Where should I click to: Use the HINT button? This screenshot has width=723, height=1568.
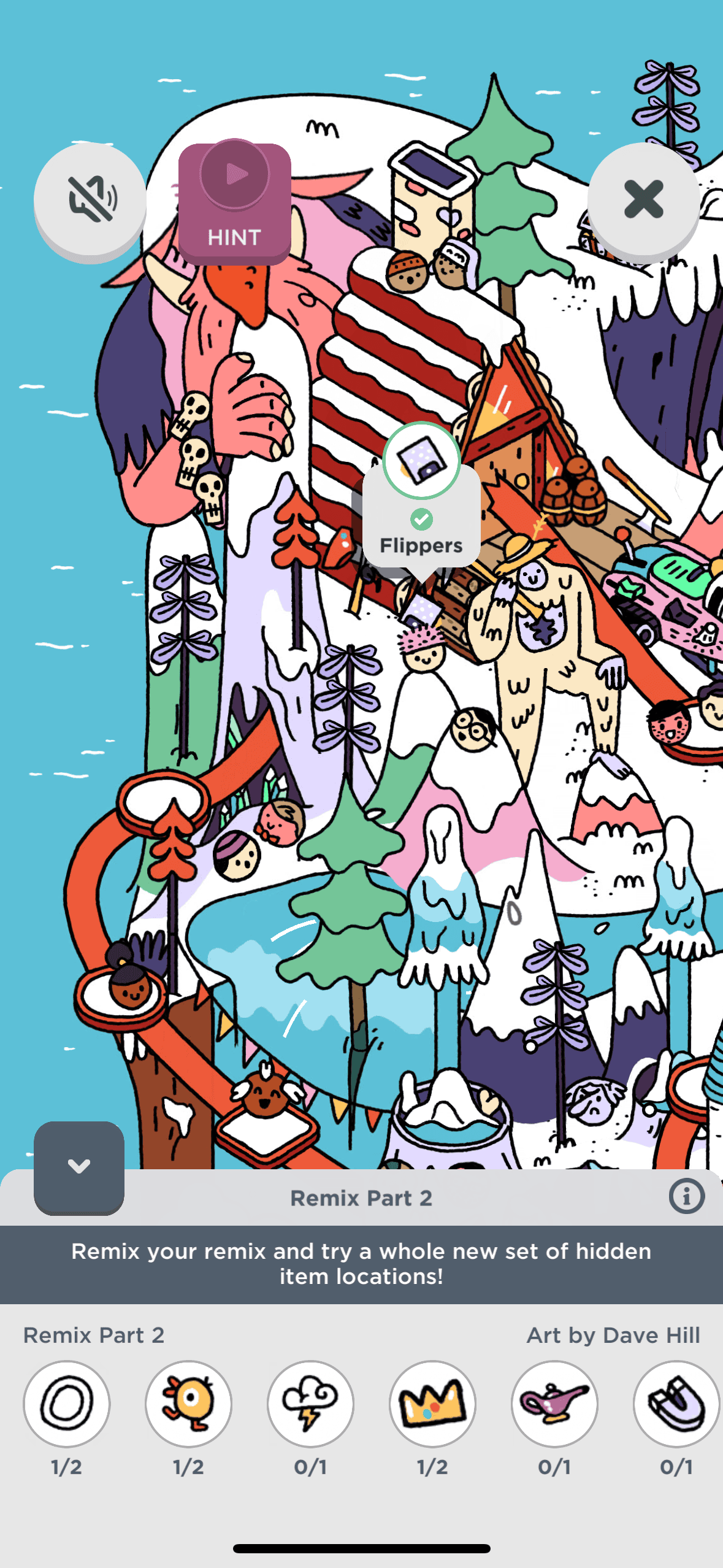(234, 202)
